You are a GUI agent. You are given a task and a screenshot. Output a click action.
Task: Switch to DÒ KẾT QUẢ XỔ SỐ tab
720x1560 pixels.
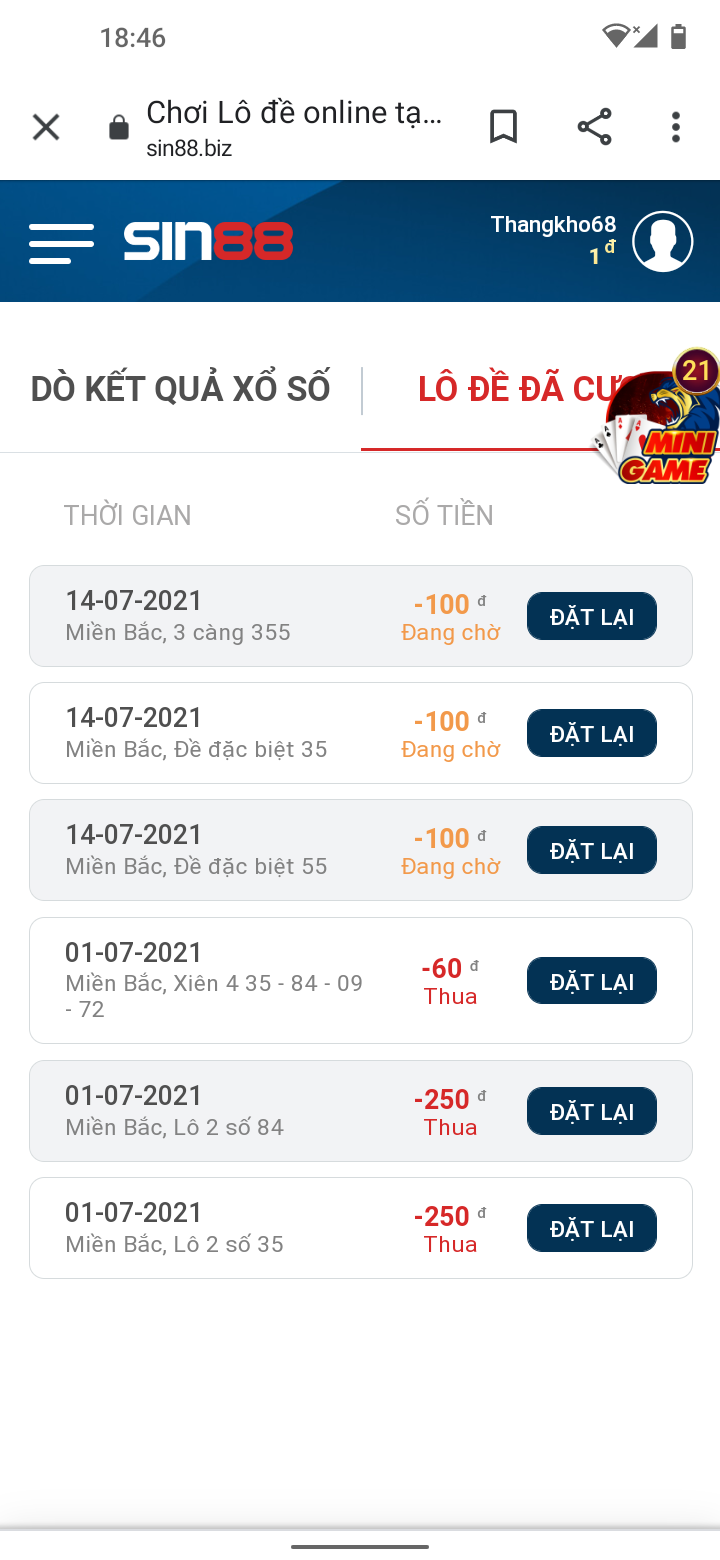point(180,388)
